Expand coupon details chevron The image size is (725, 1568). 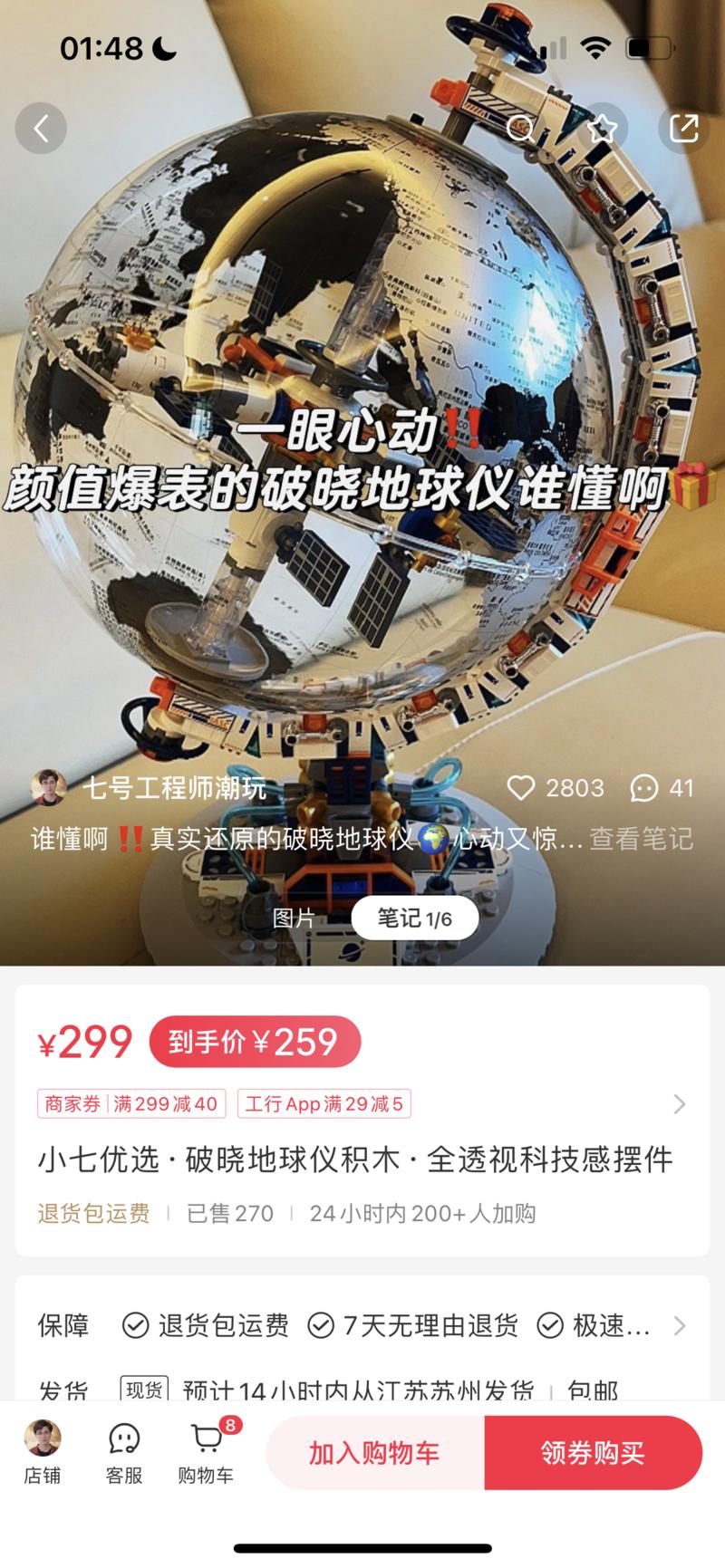(680, 1103)
